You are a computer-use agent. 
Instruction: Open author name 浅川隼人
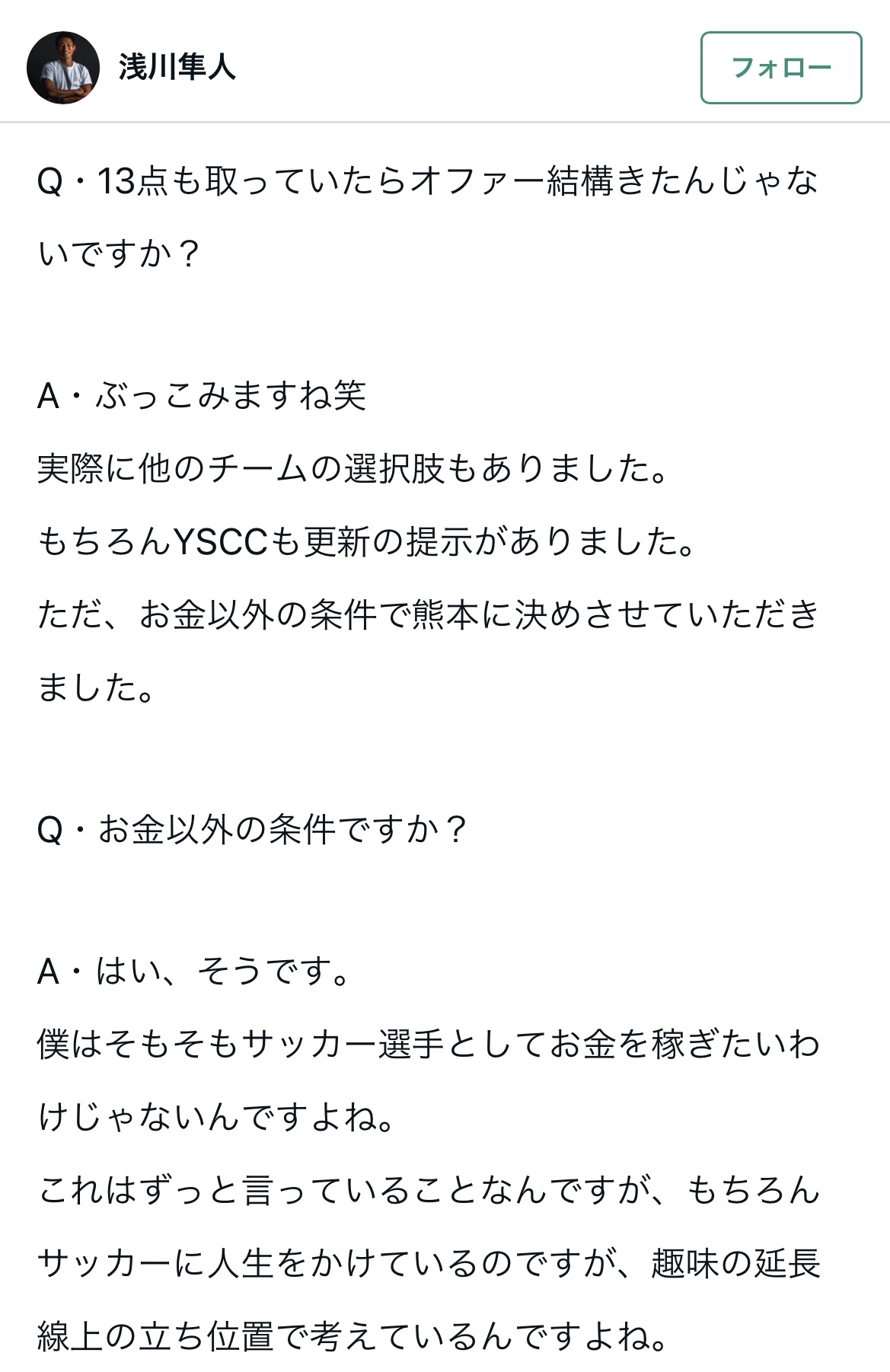tap(177, 68)
